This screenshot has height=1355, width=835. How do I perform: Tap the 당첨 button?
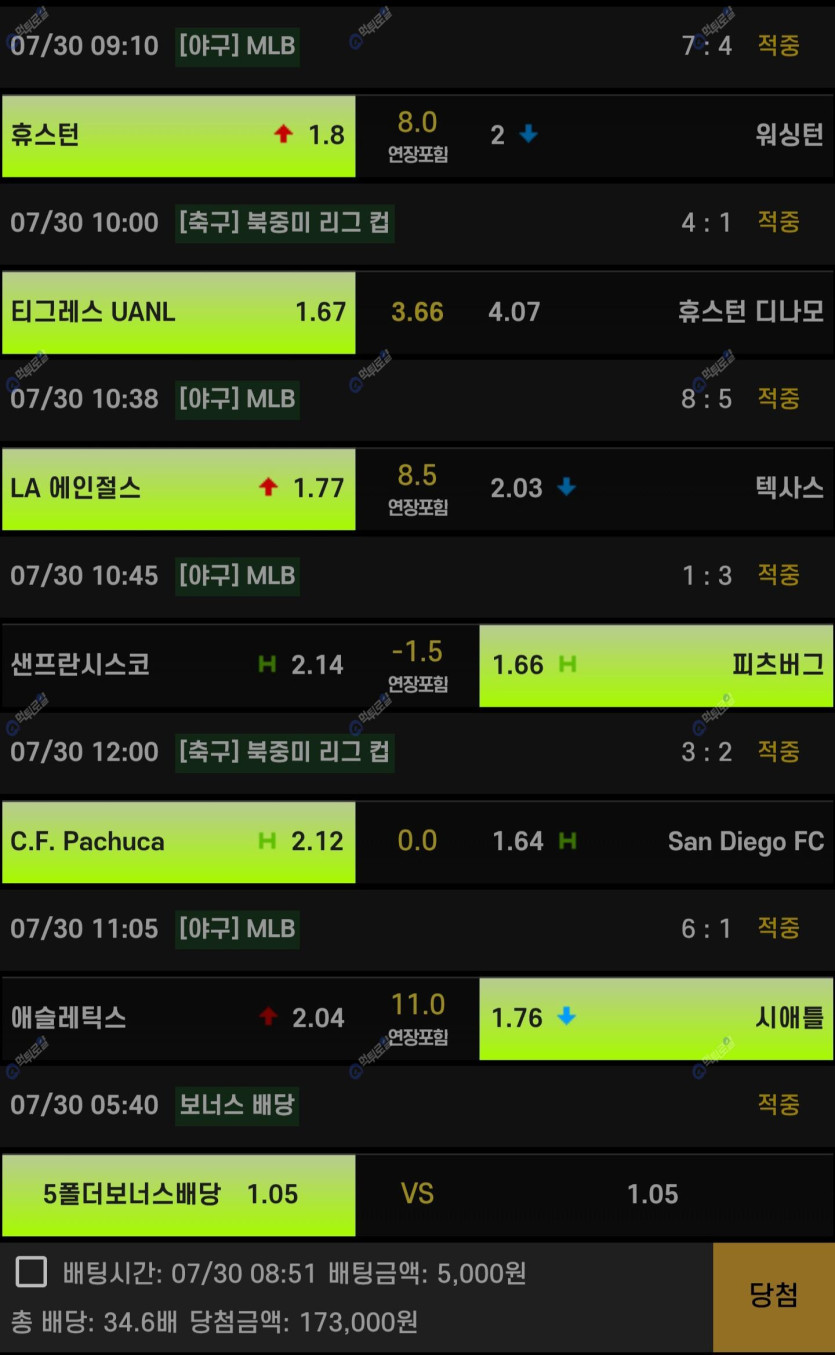coord(773,1298)
